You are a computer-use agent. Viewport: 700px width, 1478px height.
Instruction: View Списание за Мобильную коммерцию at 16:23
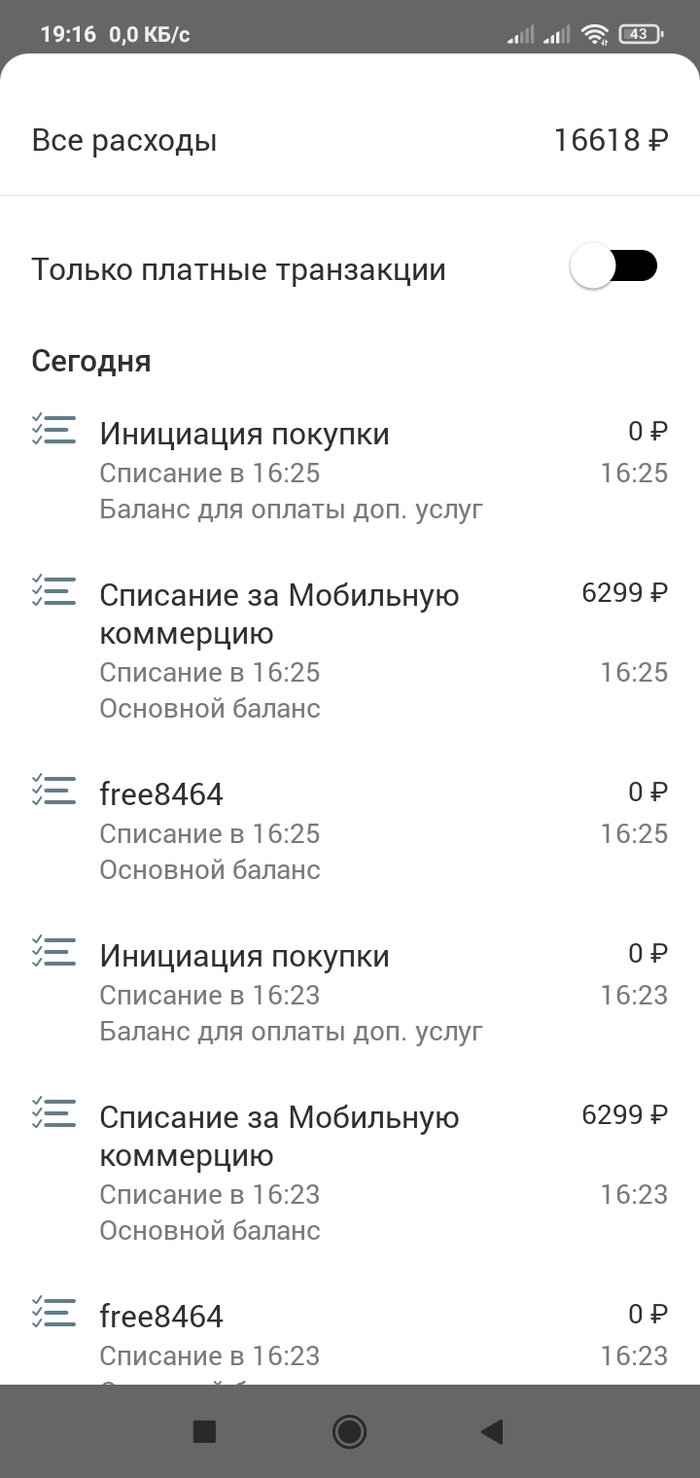pyautogui.click(x=348, y=1173)
